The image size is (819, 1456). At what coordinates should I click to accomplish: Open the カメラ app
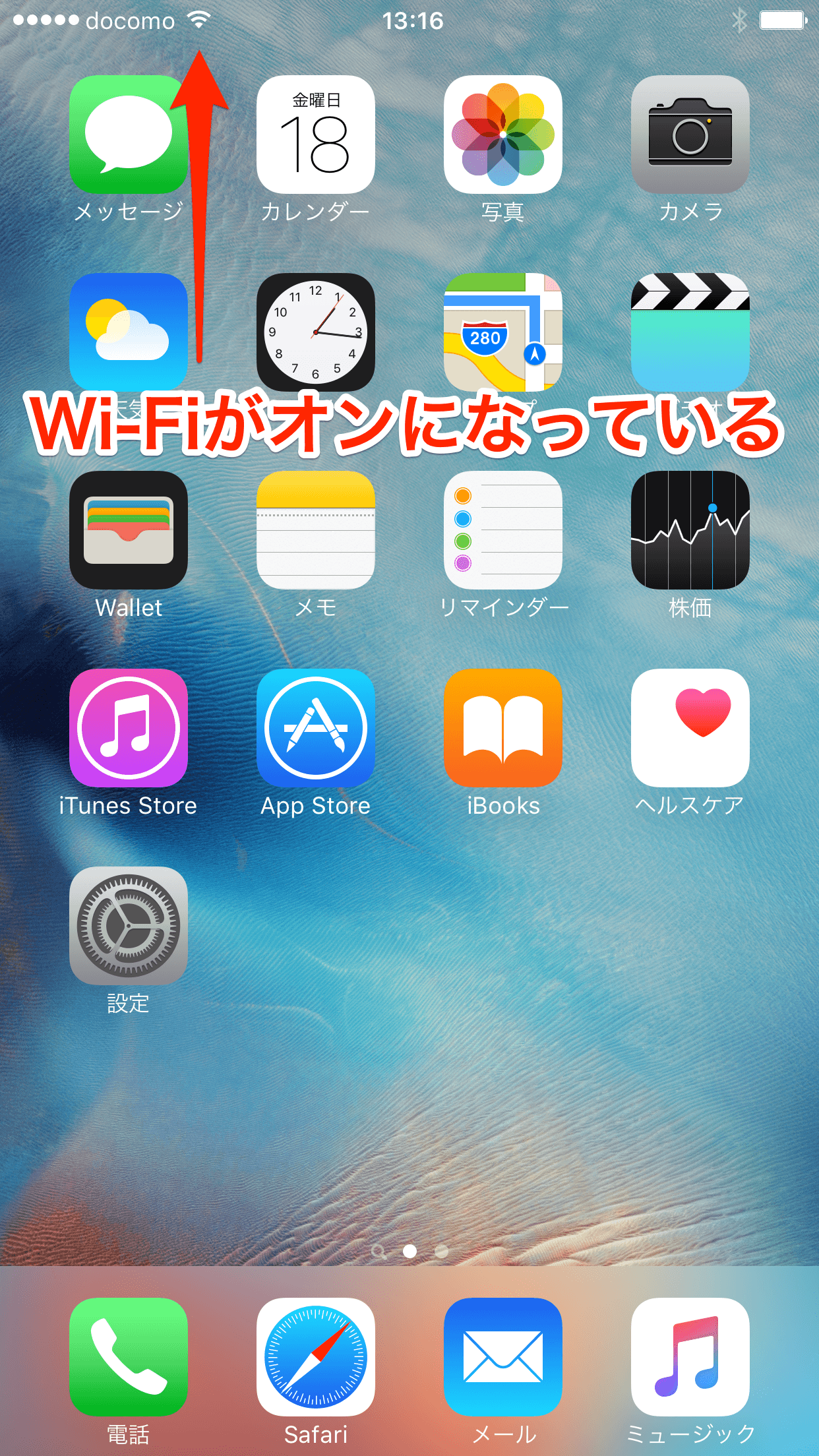690,135
